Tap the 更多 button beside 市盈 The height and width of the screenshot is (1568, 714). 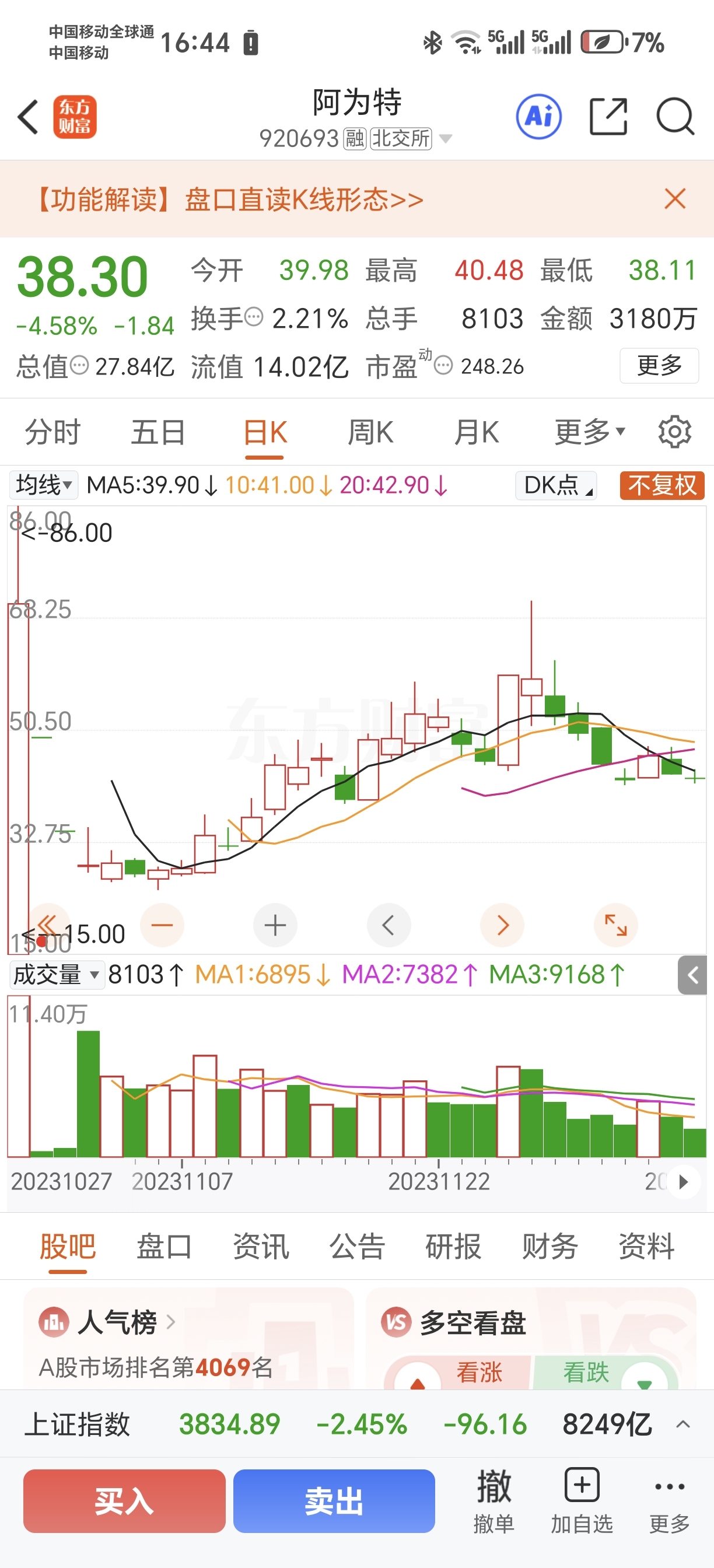click(x=659, y=366)
